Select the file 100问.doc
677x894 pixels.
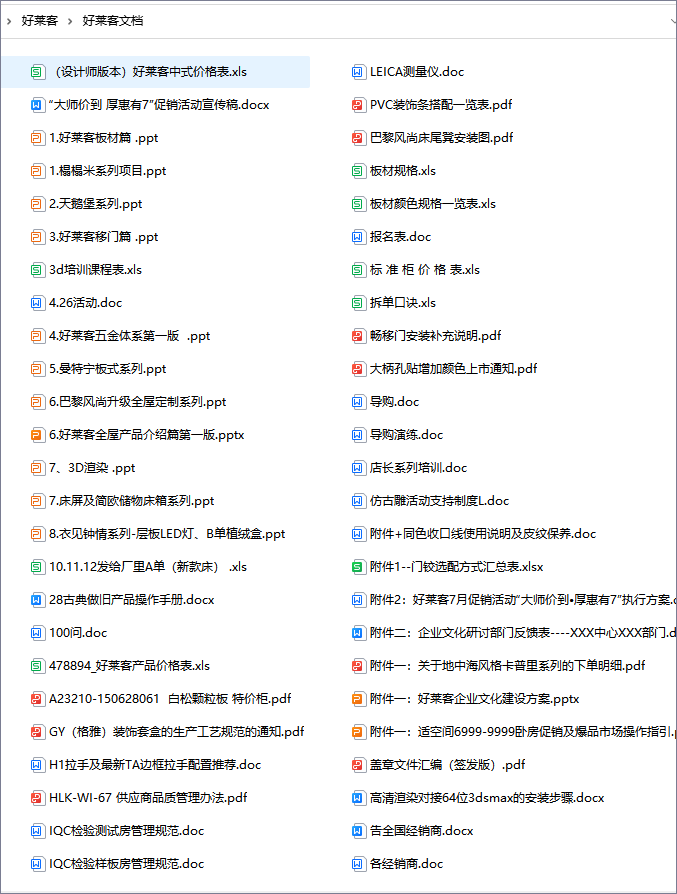pyautogui.click(x=77, y=633)
